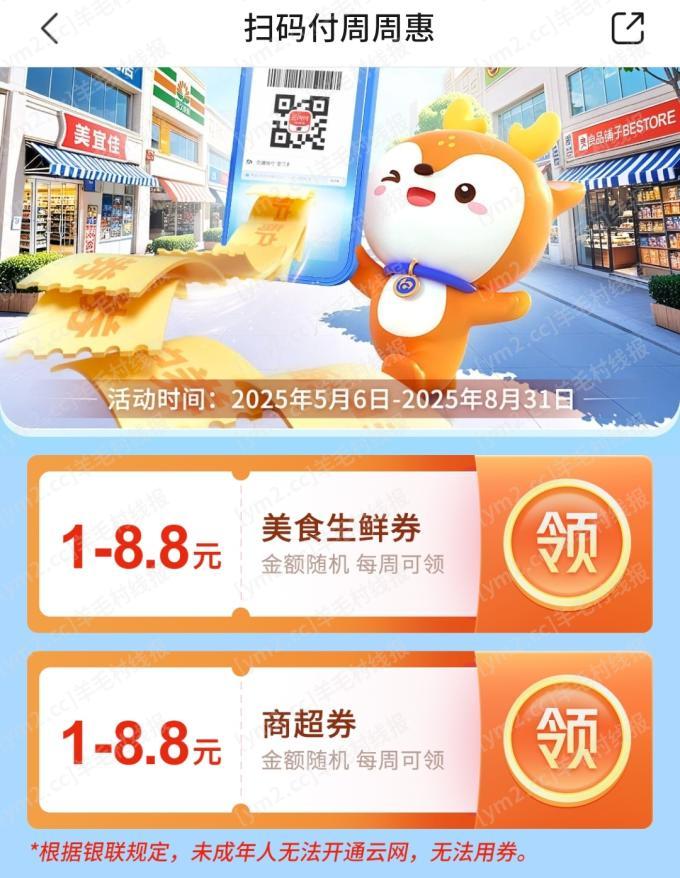
Task: Go back from 扫码付周周惠 page
Action: [50, 28]
